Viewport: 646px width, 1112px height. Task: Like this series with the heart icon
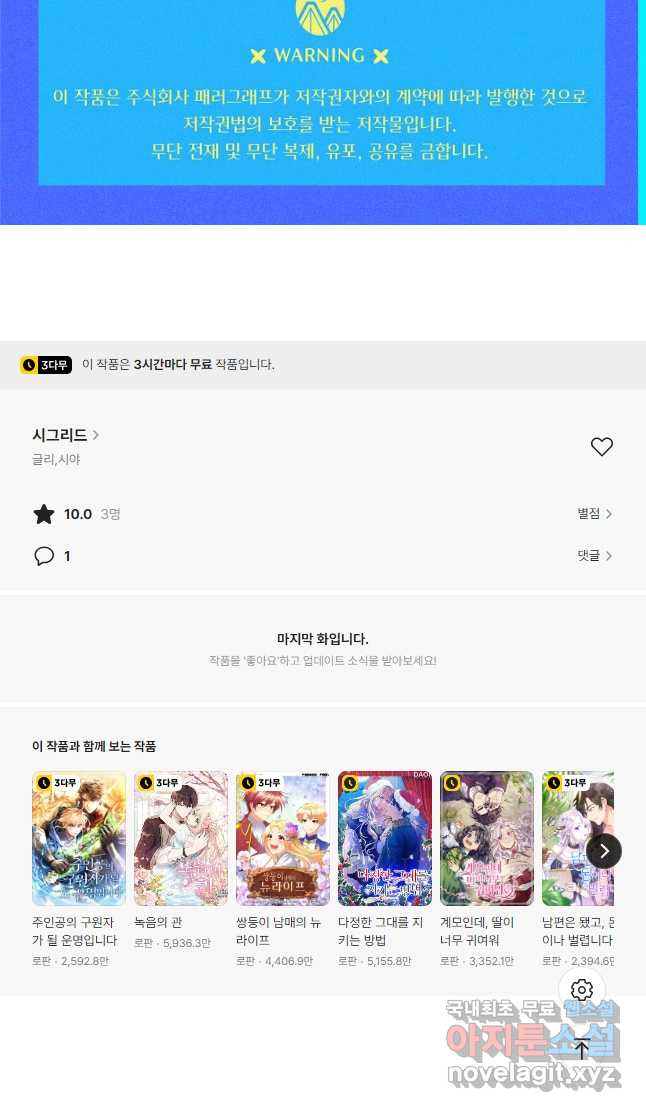(x=601, y=447)
